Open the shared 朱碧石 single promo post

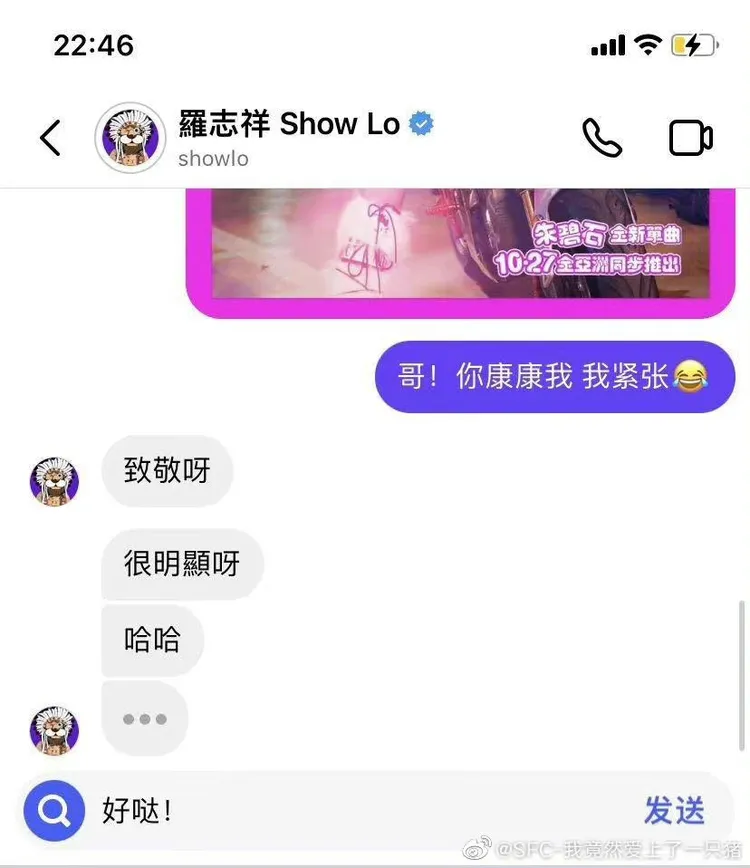click(x=460, y=250)
